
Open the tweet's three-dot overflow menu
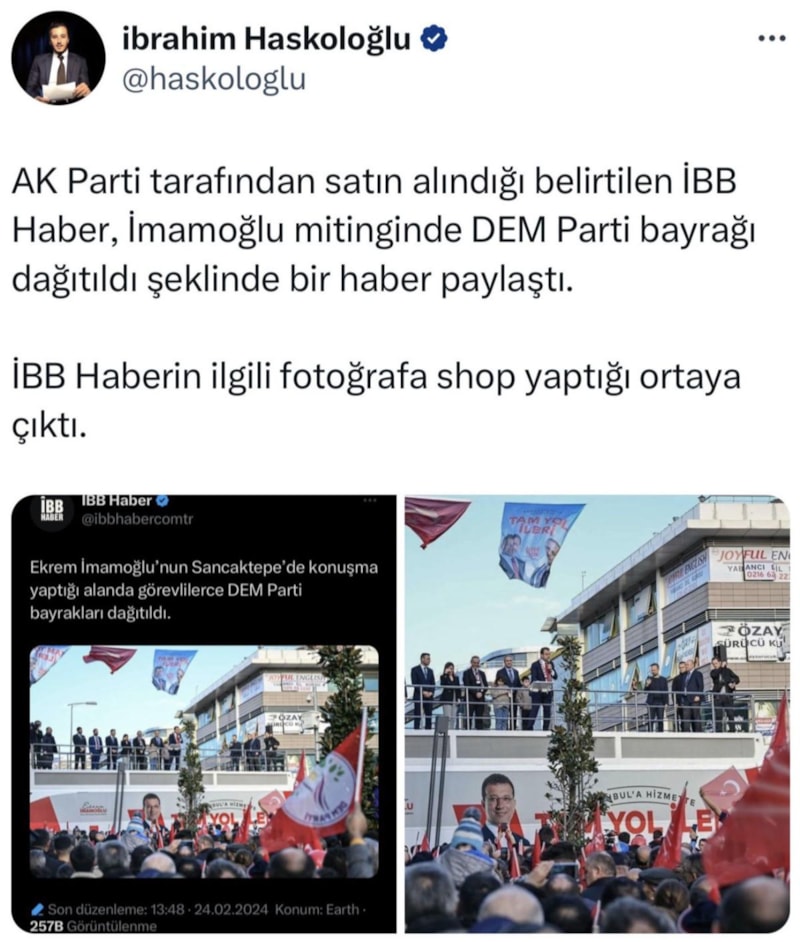tap(771, 38)
